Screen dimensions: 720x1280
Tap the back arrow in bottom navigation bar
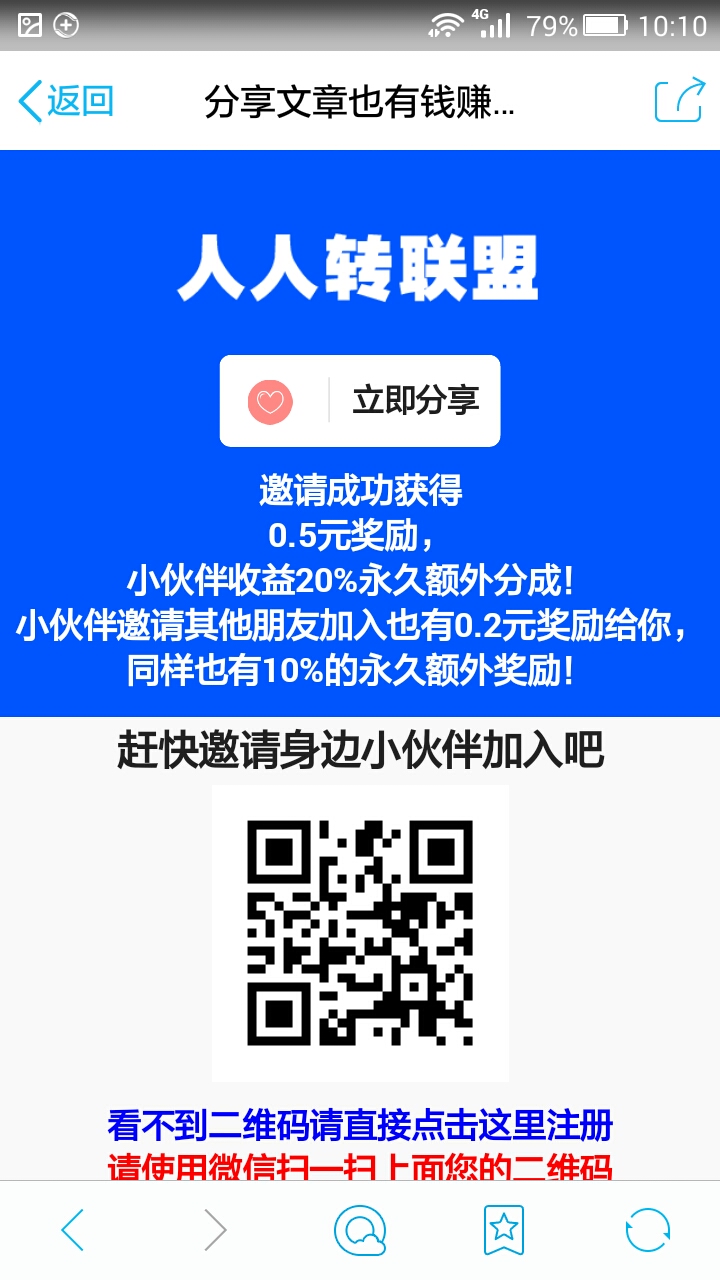tap(72, 1232)
